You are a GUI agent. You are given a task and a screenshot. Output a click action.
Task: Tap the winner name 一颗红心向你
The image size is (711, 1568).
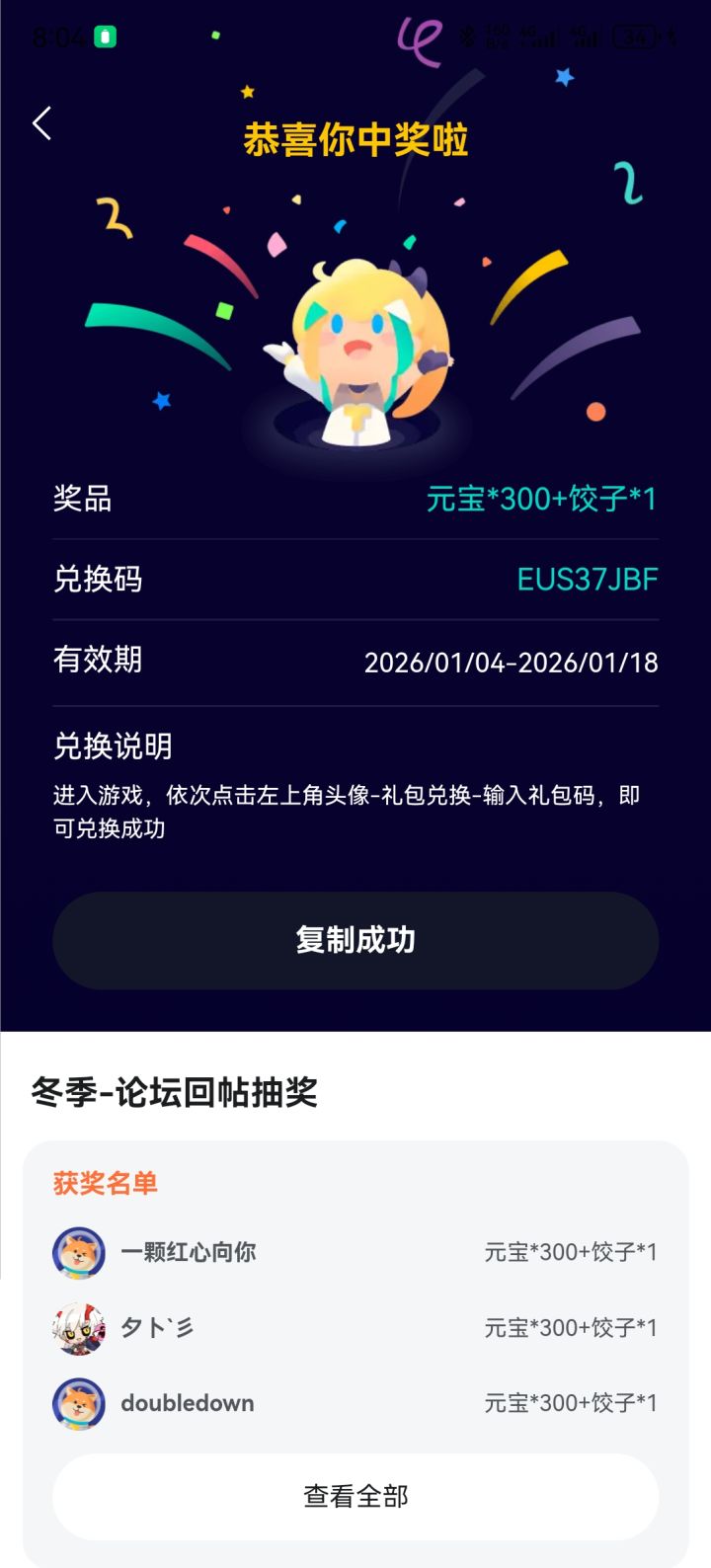(x=187, y=1251)
